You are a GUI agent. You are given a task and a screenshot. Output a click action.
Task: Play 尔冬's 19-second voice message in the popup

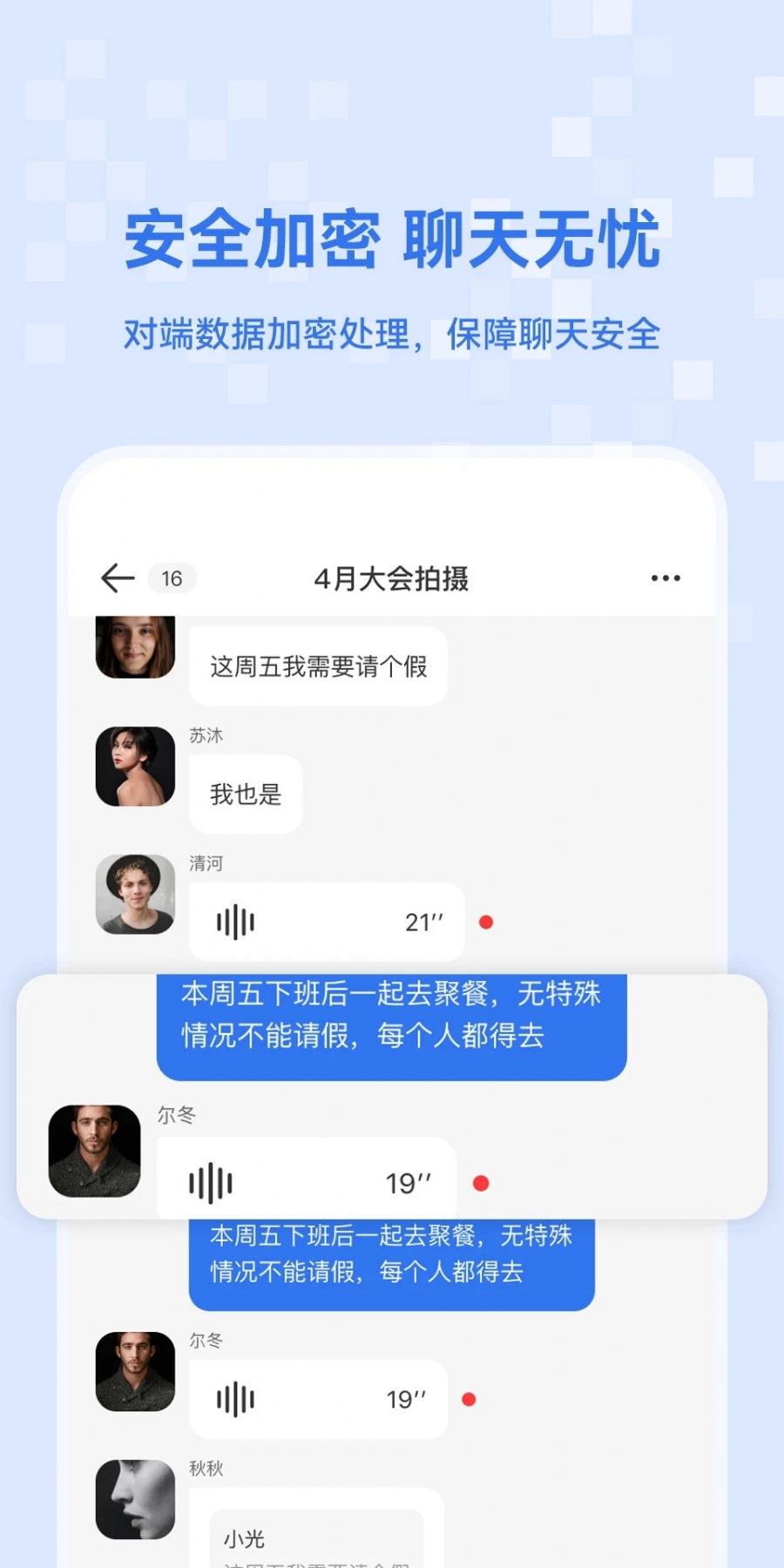pos(305,1180)
